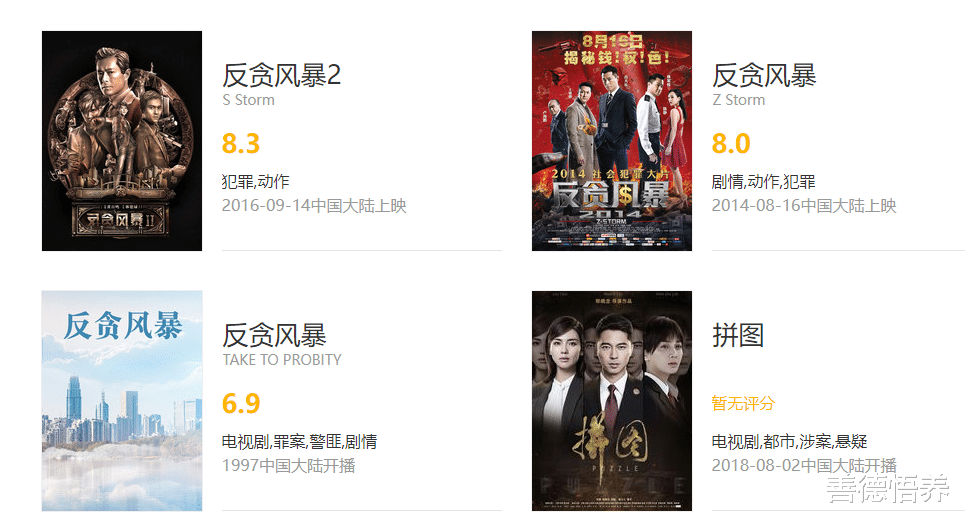Image resolution: width=965 pixels, height=523 pixels.
Task: Open the 反贪风暴2 S Storm movie card
Action: tap(271, 141)
